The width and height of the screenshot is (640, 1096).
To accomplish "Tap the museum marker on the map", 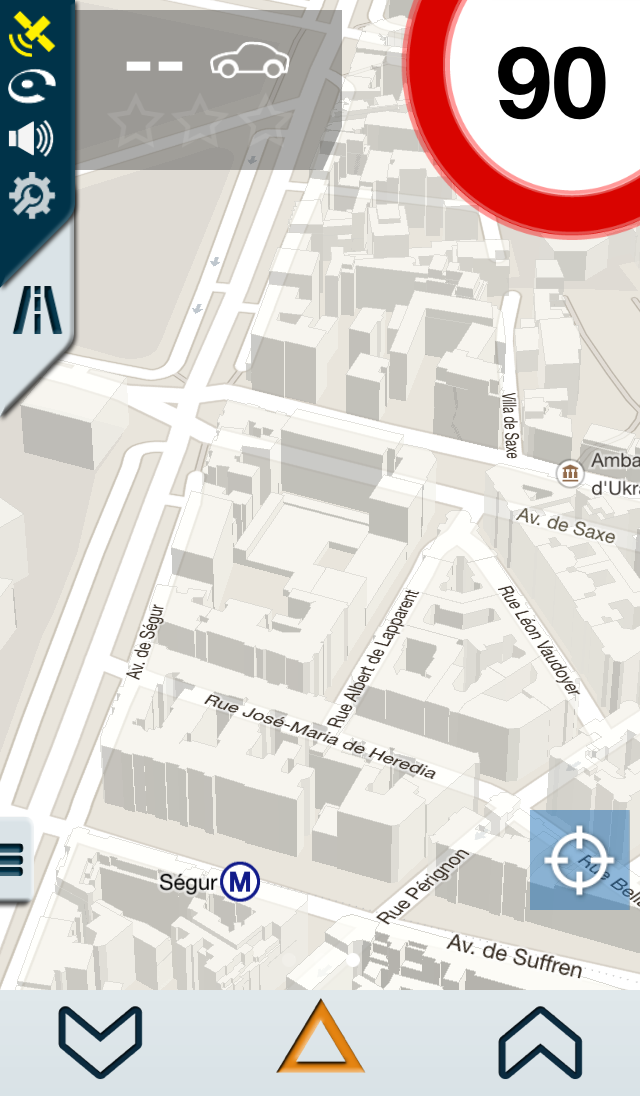I will pos(571,472).
